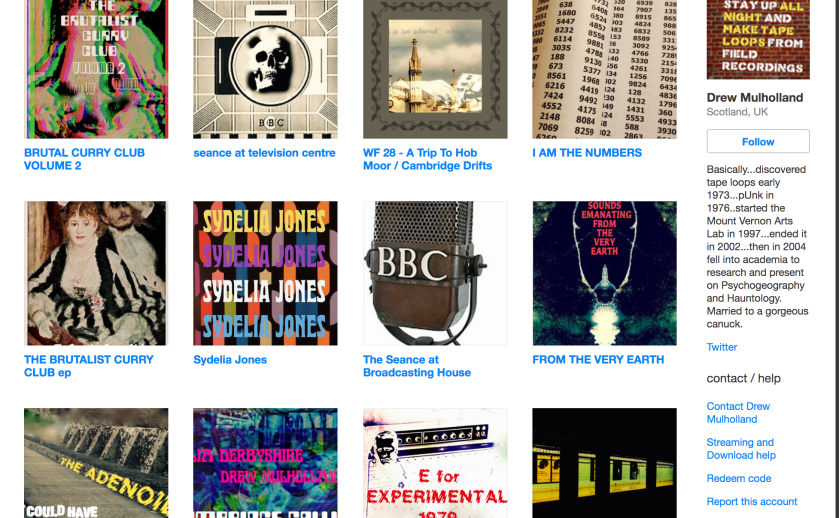Open the Twitter link
The width and height of the screenshot is (839, 518).
click(721, 347)
